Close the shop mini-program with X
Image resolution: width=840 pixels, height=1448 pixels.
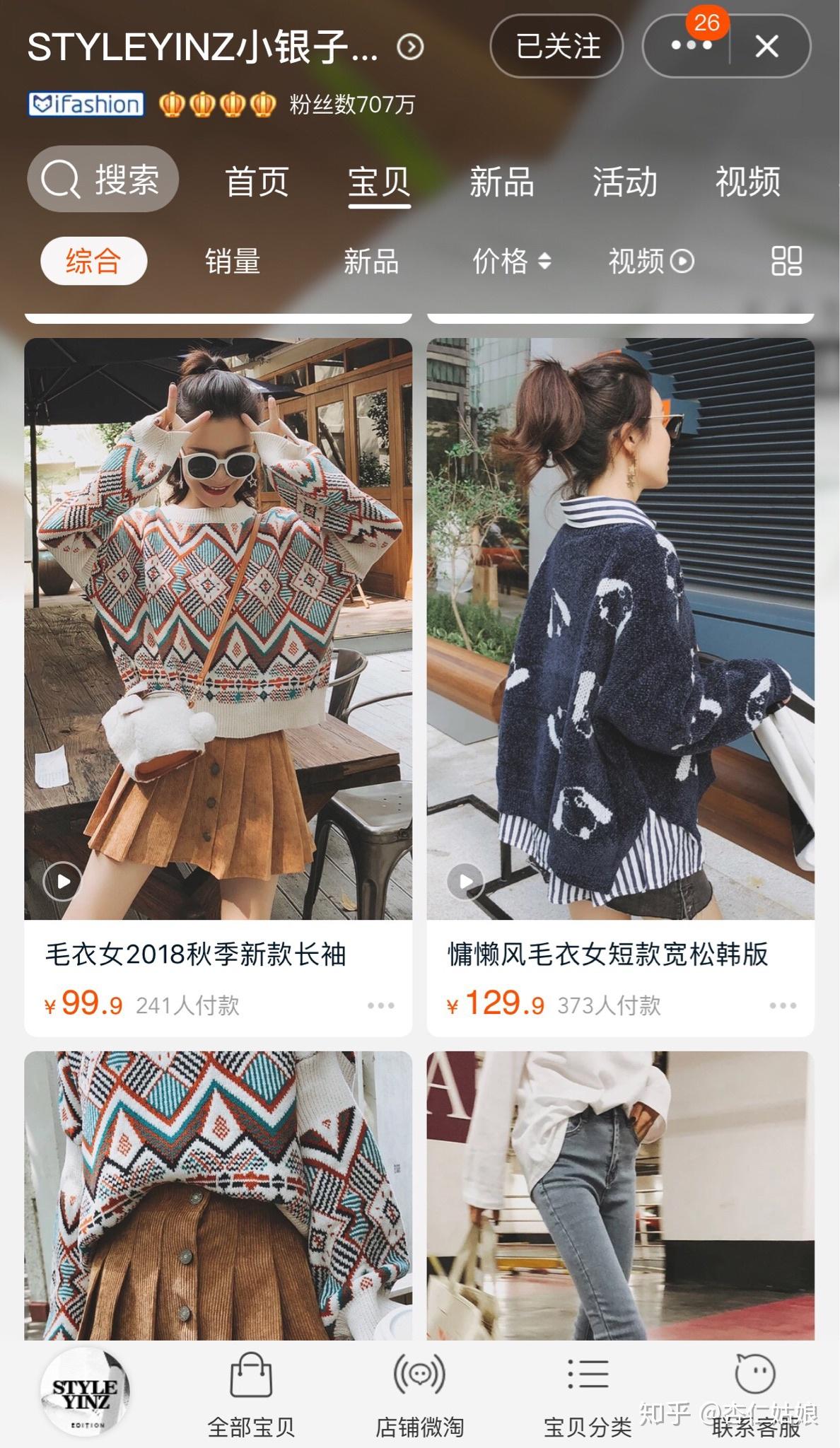point(767,47)
